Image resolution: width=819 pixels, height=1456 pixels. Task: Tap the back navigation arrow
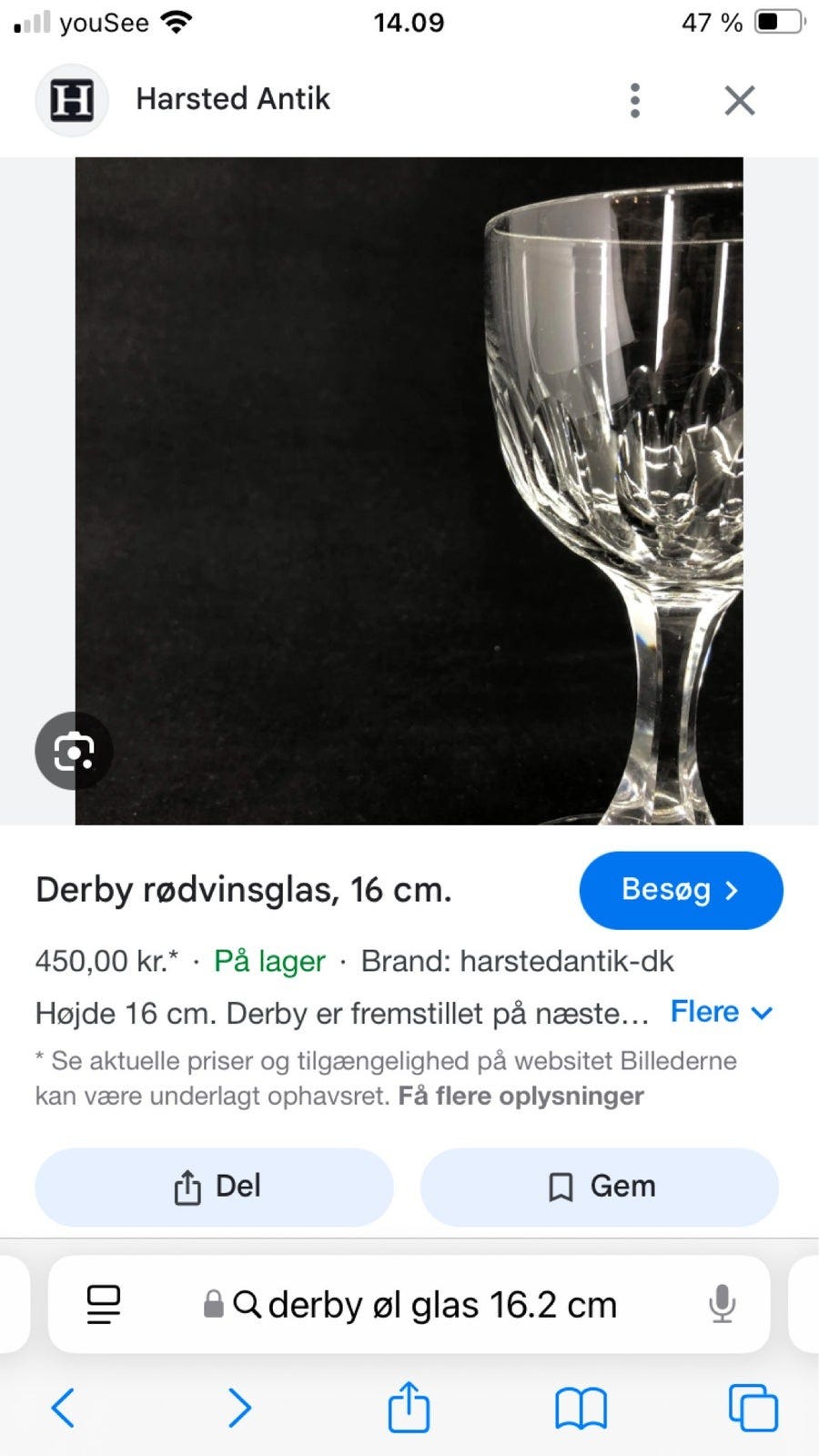coord(62,1408)
